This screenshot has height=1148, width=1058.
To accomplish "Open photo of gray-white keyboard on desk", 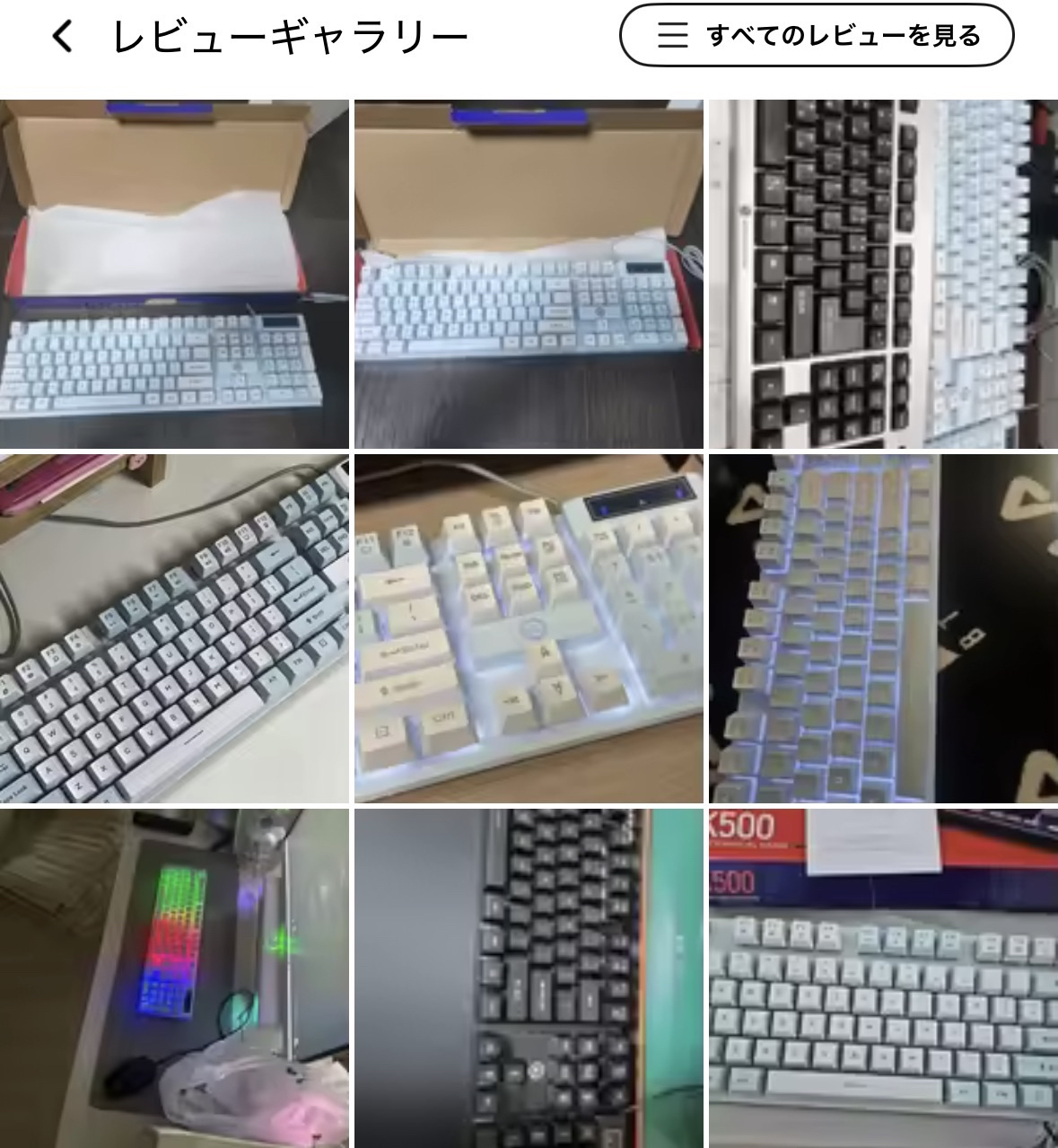I will pyautogui.click(x=174, y=628).
